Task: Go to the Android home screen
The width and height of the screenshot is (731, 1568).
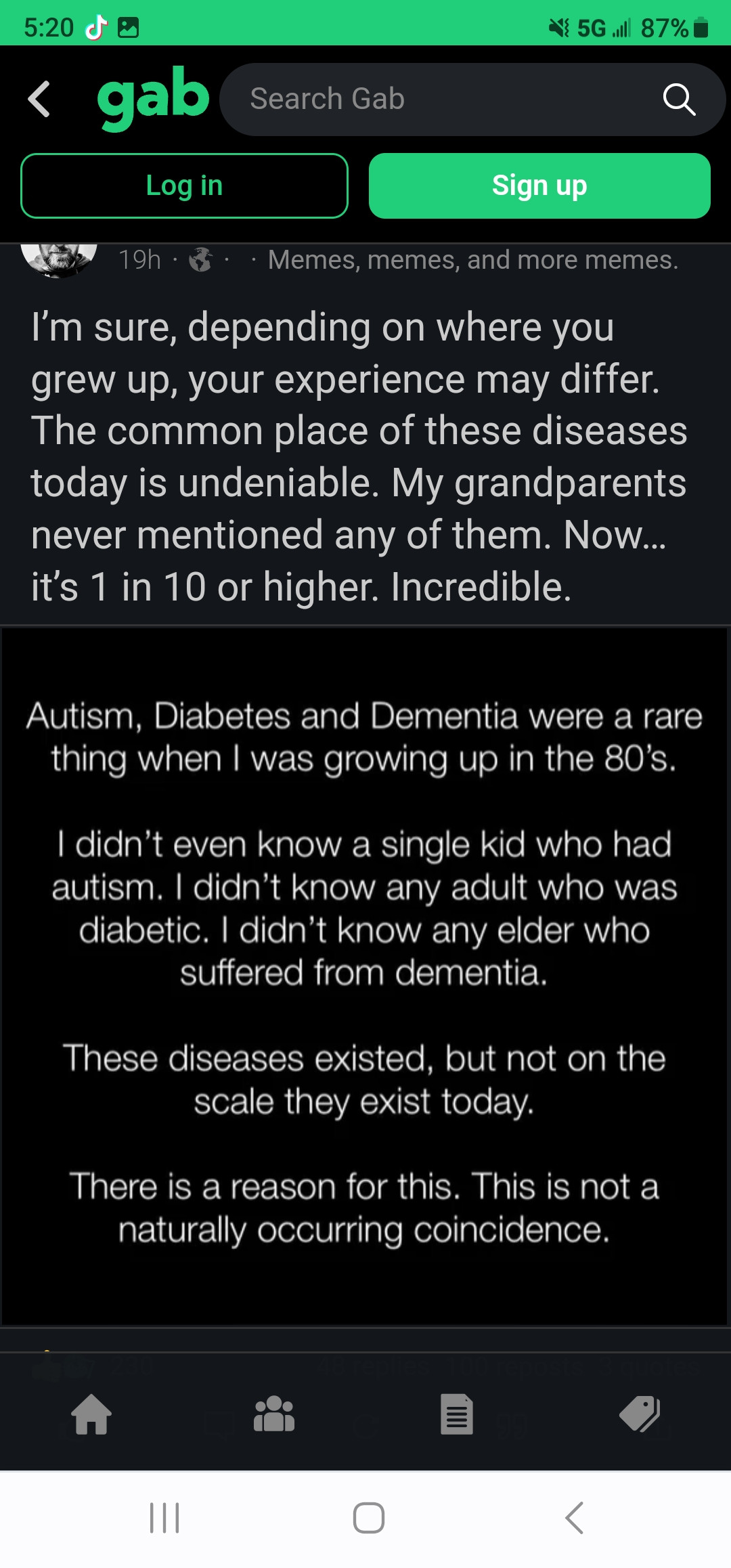Action: [369, 1517]
